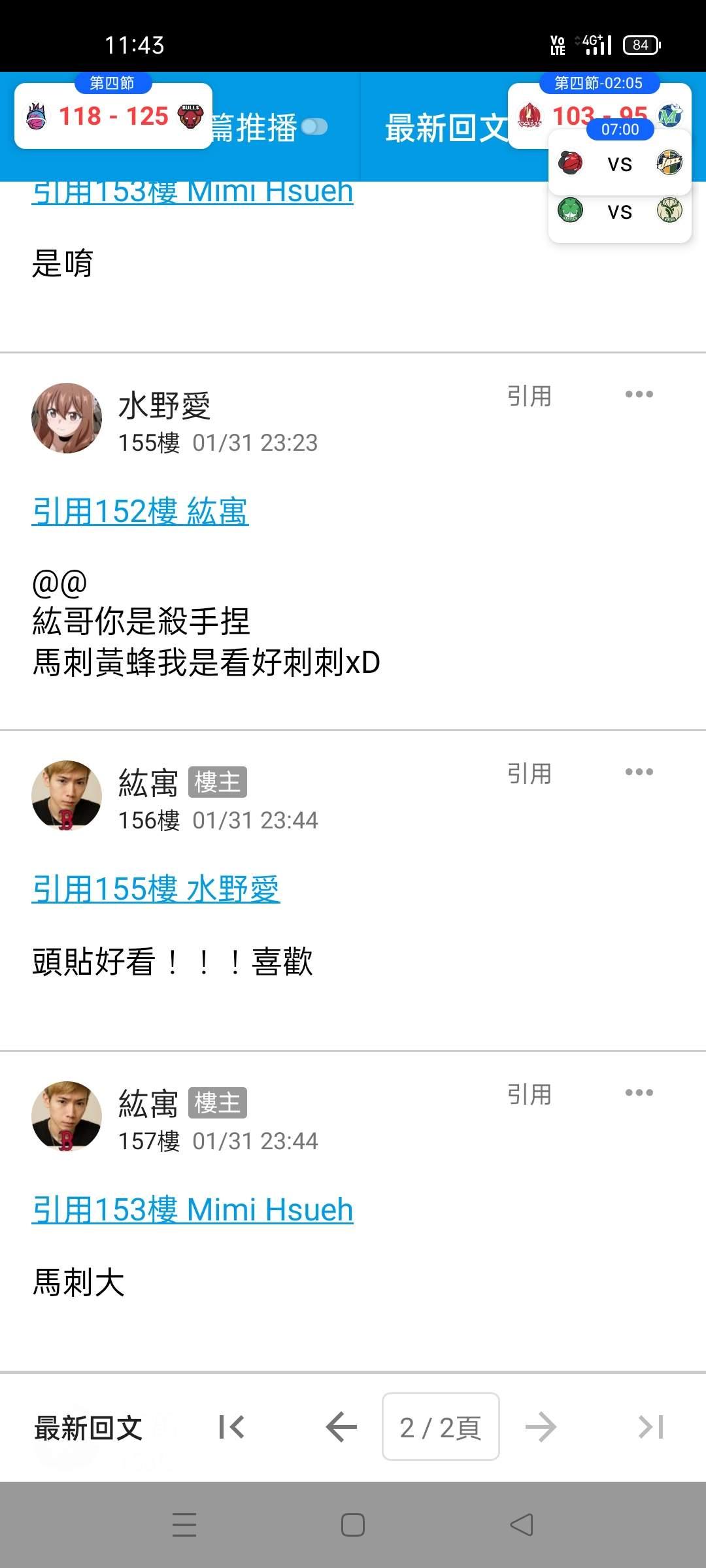The width and height of the screenshot is (706, 1568).
Task: Open the 2 / 2頁 page selector
Action: point(441,1427)
